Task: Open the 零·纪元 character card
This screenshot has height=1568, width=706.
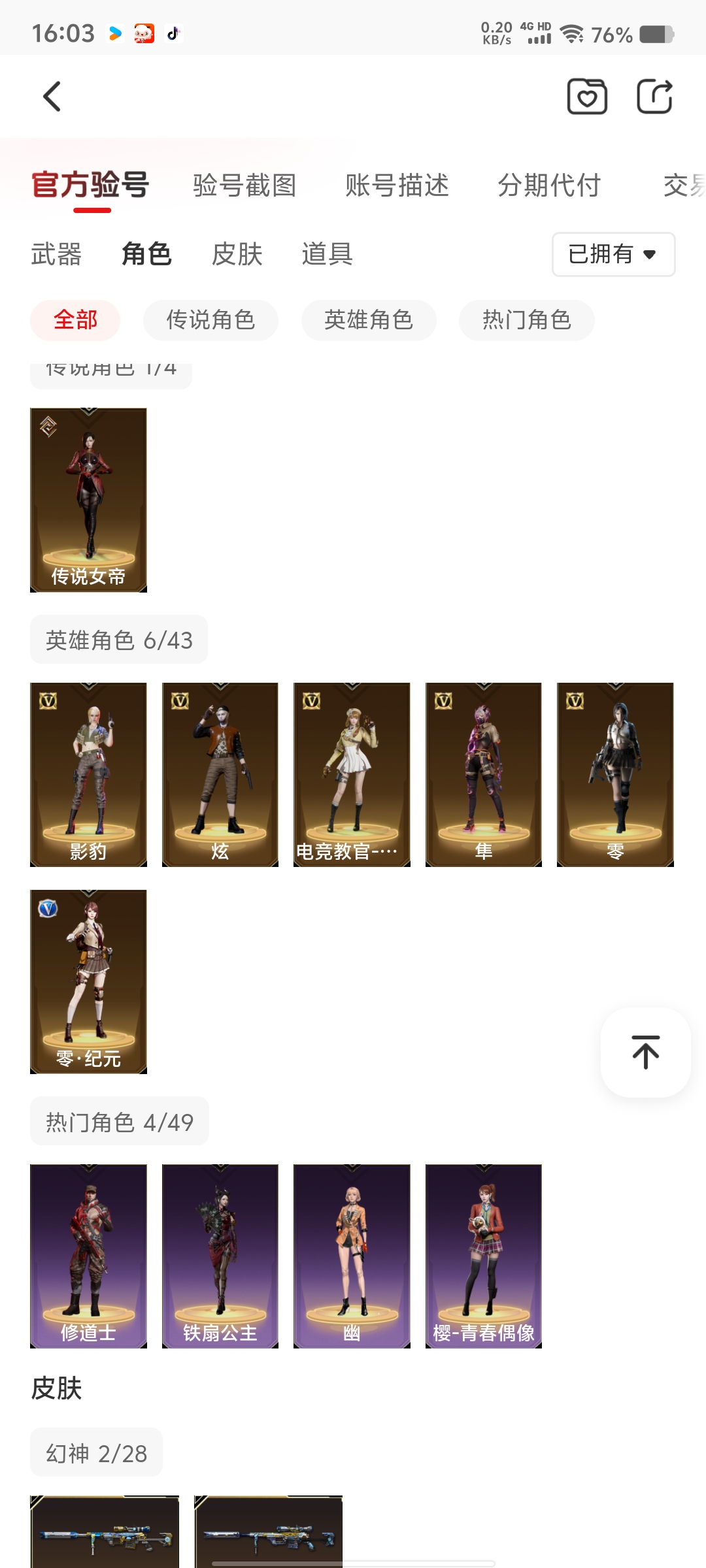Action: pyautogui.click(x=88, y=982)
